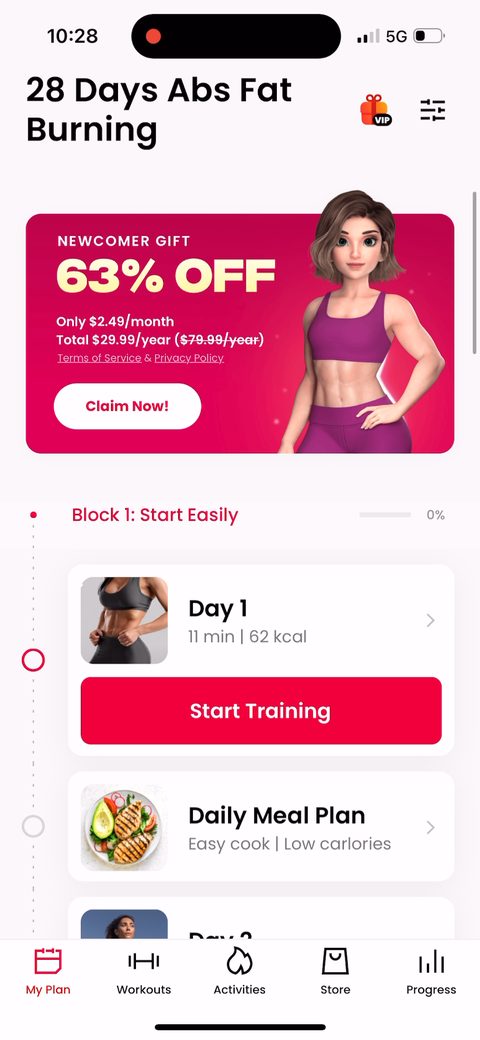The width and height of the screenshot is (480, 1040).
Task: Open the VIP gift box icon
Action: click(x=375, y=110)
